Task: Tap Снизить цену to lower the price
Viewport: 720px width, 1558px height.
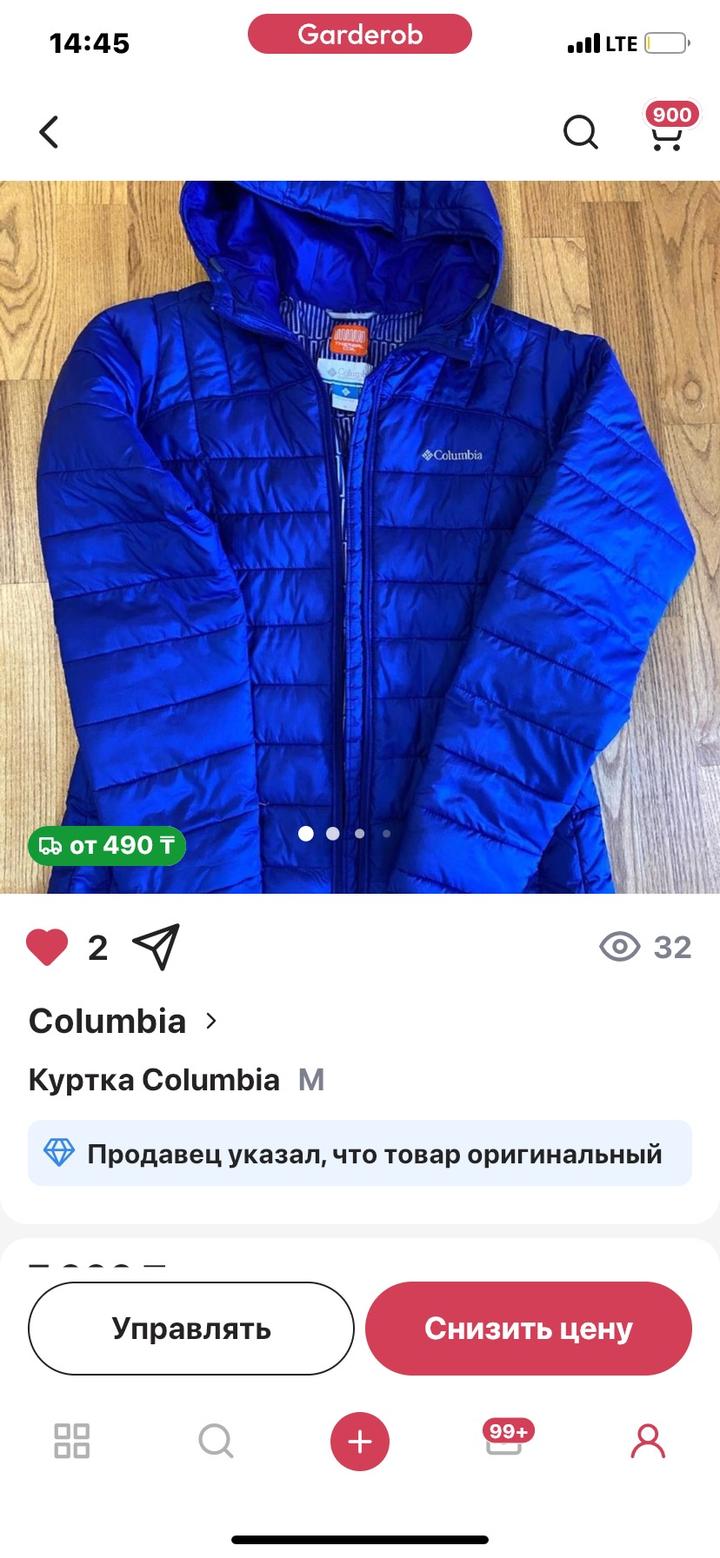Action: [x=528, y=1328]
